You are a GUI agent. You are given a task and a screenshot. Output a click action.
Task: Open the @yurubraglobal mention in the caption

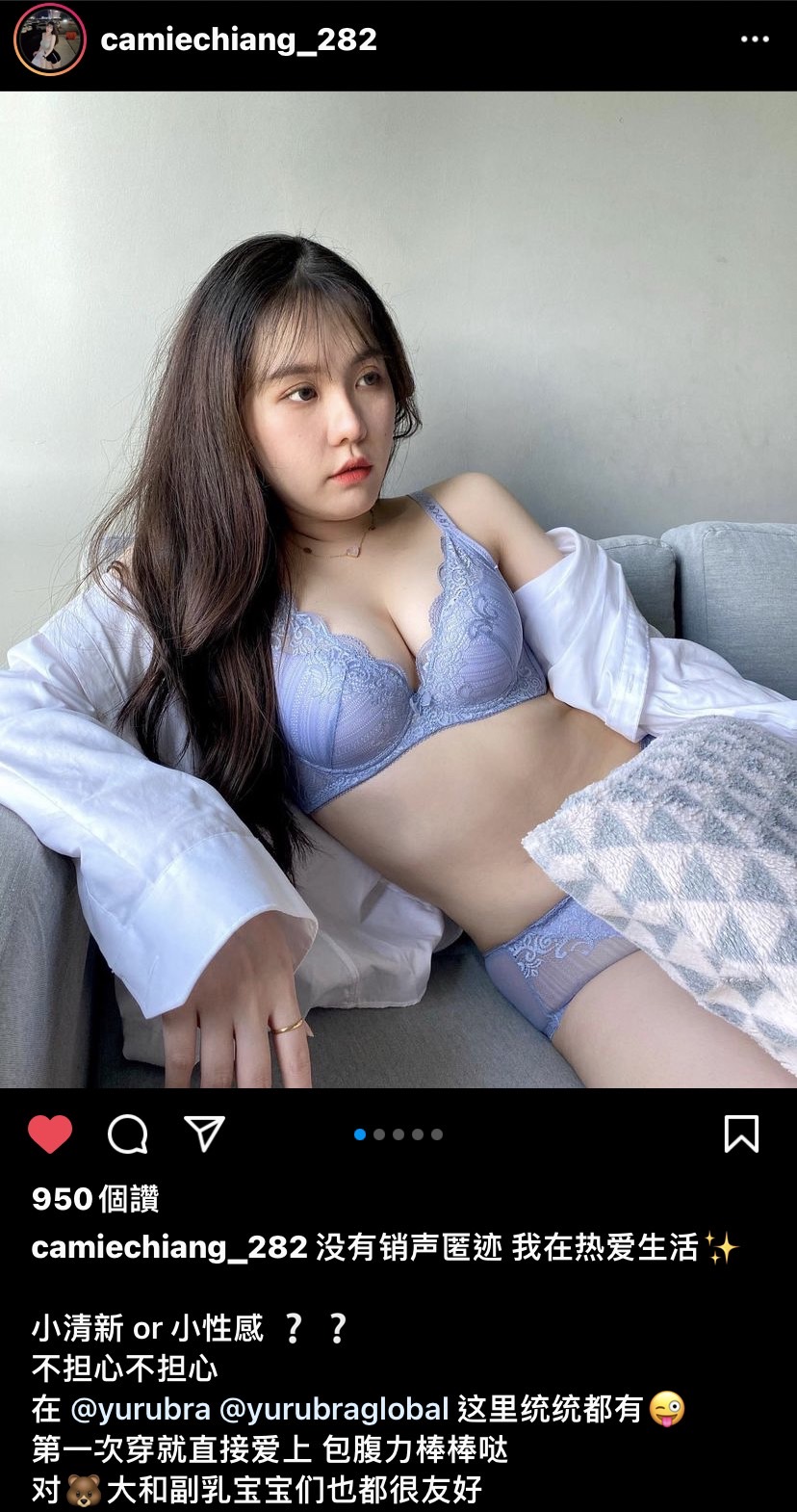point(334,1410)
